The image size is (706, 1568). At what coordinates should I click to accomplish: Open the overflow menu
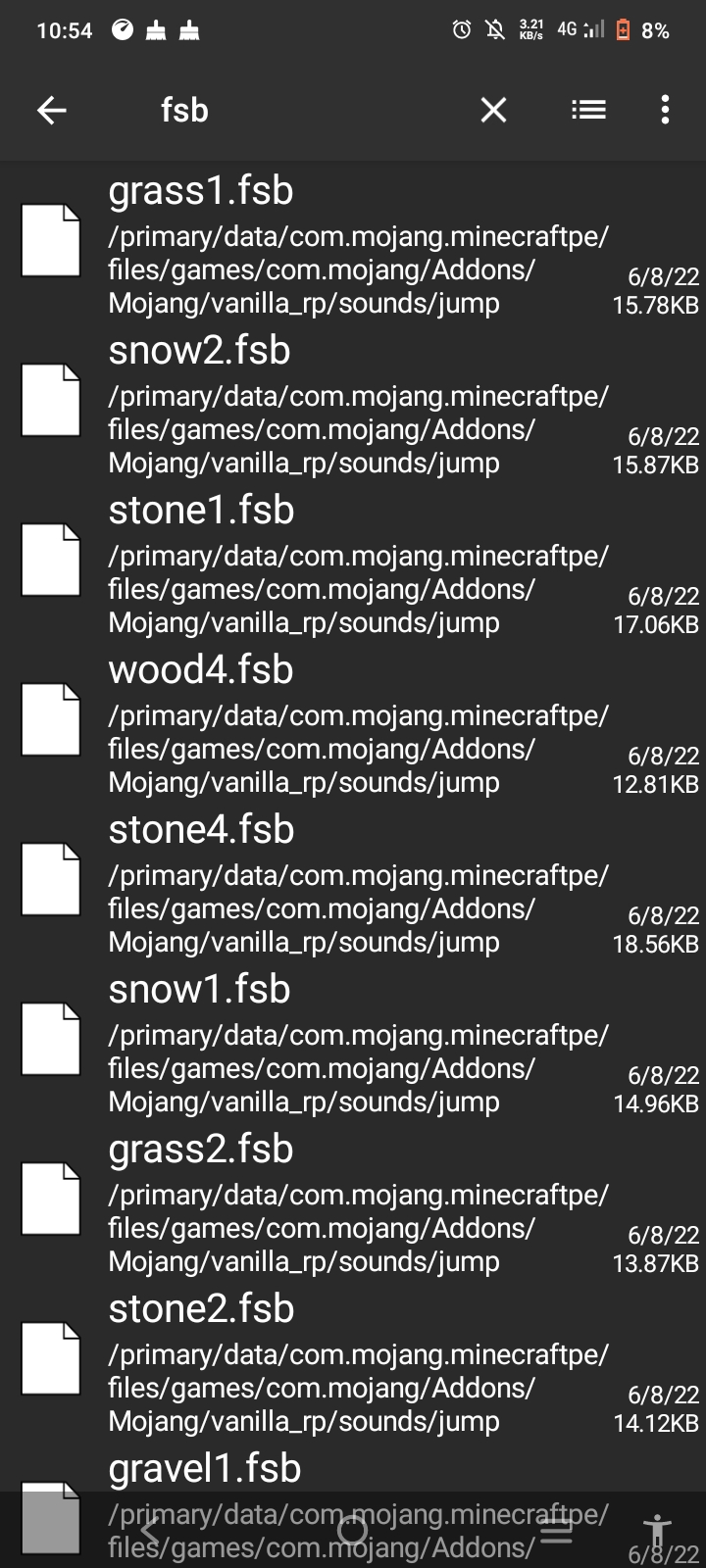(x=665, y=110)
